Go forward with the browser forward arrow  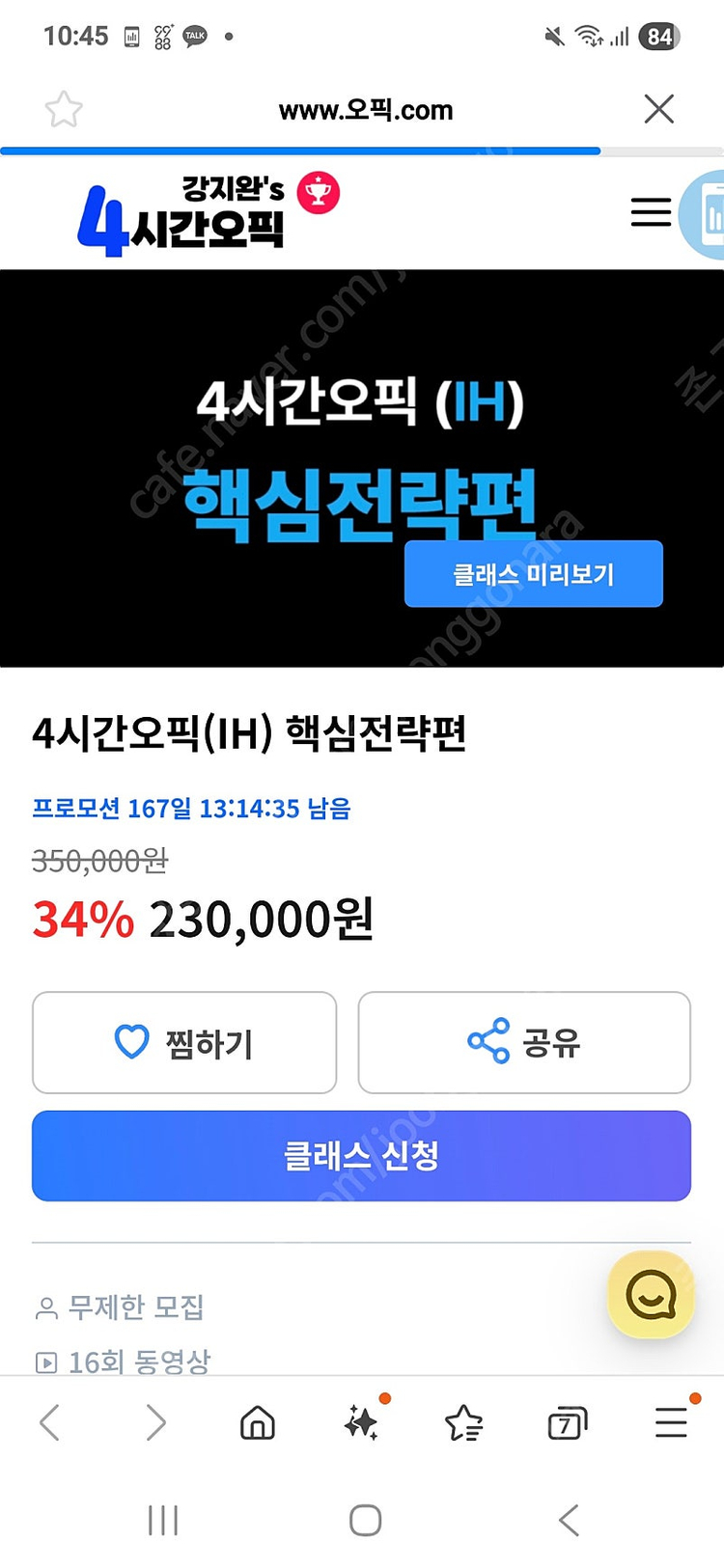[154, 1422]
